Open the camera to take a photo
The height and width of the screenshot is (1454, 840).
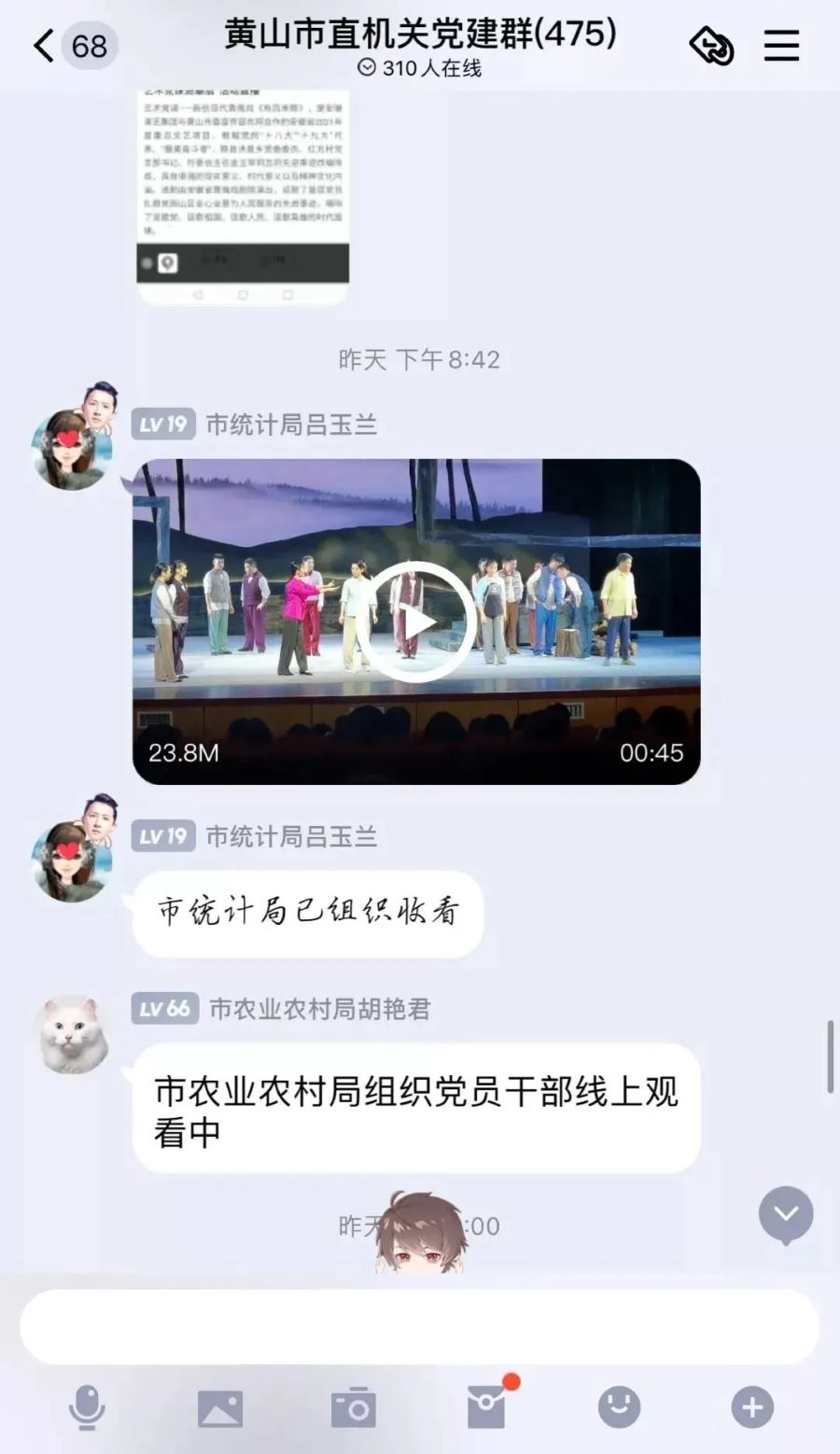click(x=354, y=1407)
